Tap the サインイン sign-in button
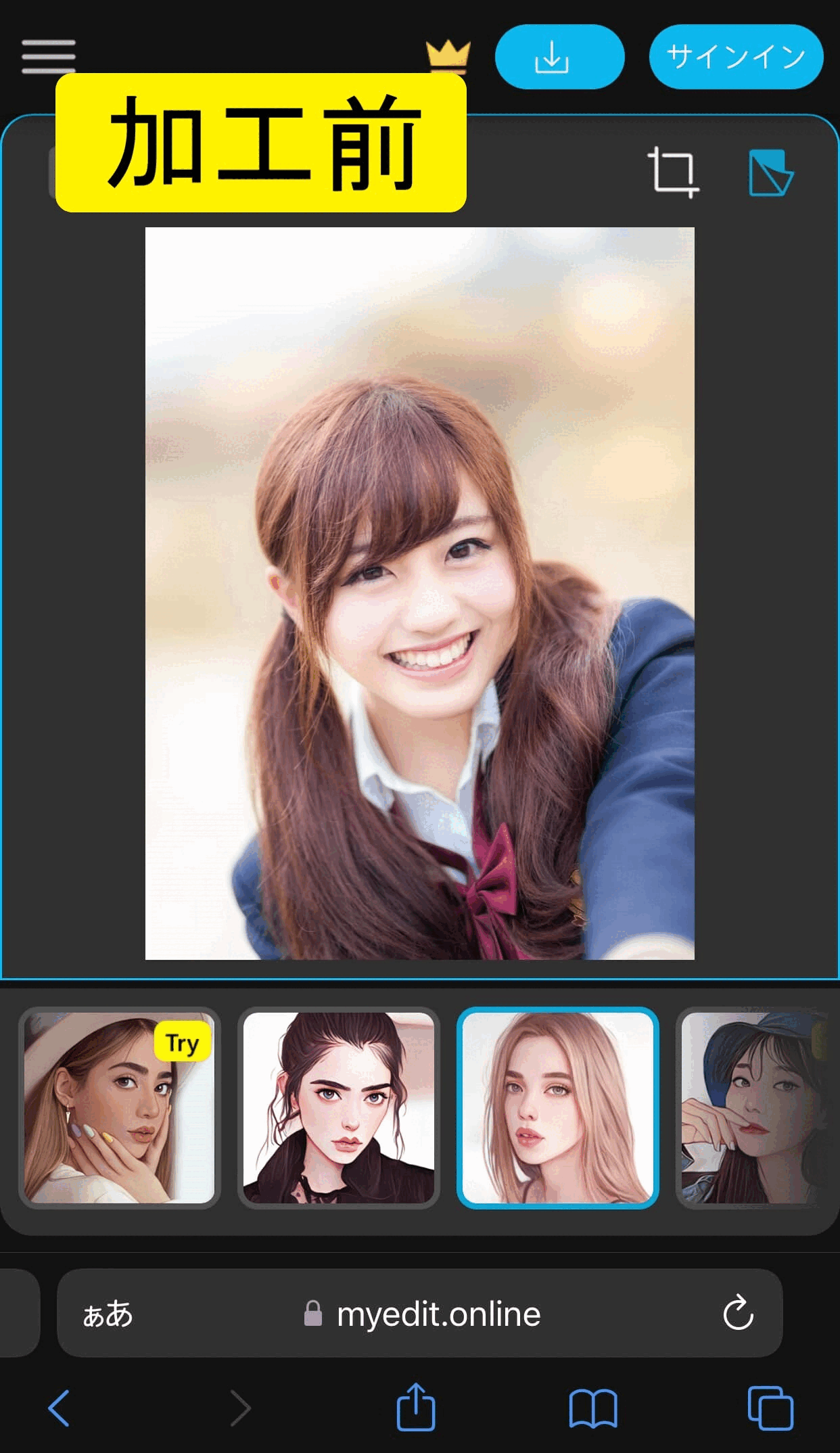Viewport: 840px width, 1453px height. pyautogui.click(x=736, y=57)
